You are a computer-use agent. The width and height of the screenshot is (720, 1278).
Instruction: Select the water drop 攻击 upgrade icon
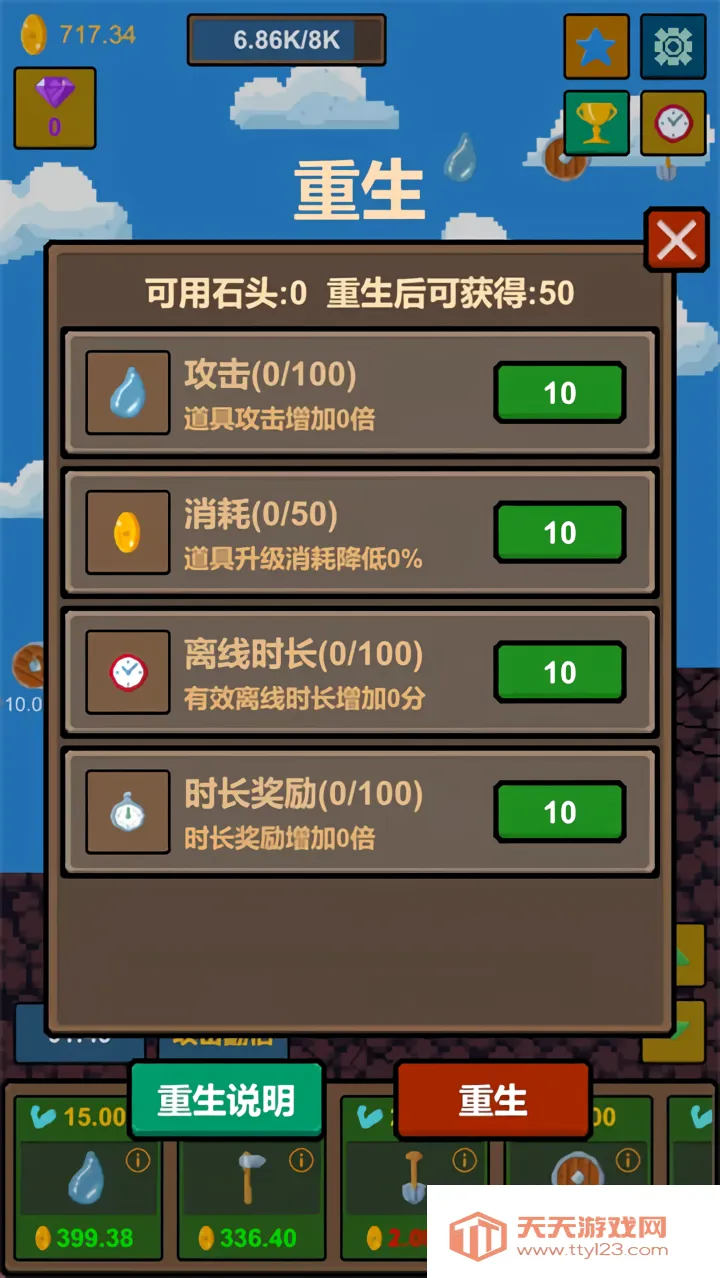[x=127, y=392]
